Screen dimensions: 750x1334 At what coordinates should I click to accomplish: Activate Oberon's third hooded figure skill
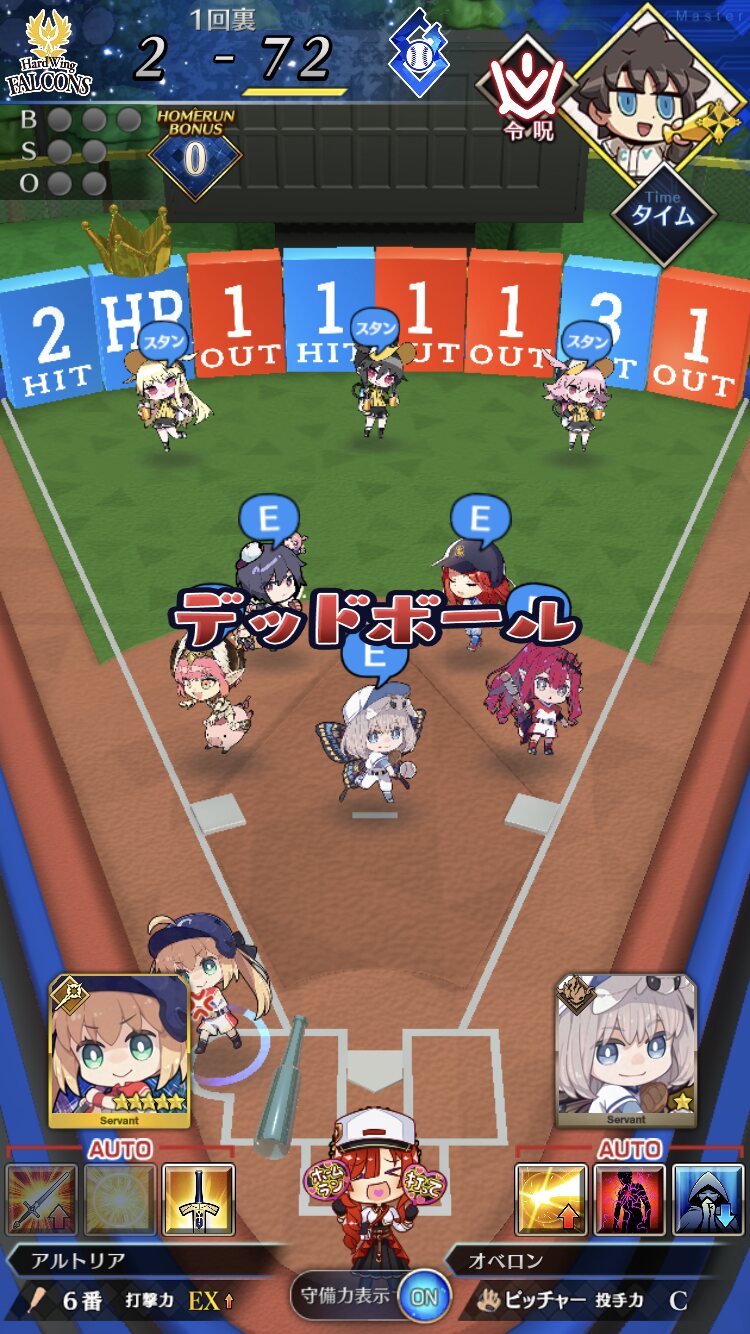(708, 1199)
